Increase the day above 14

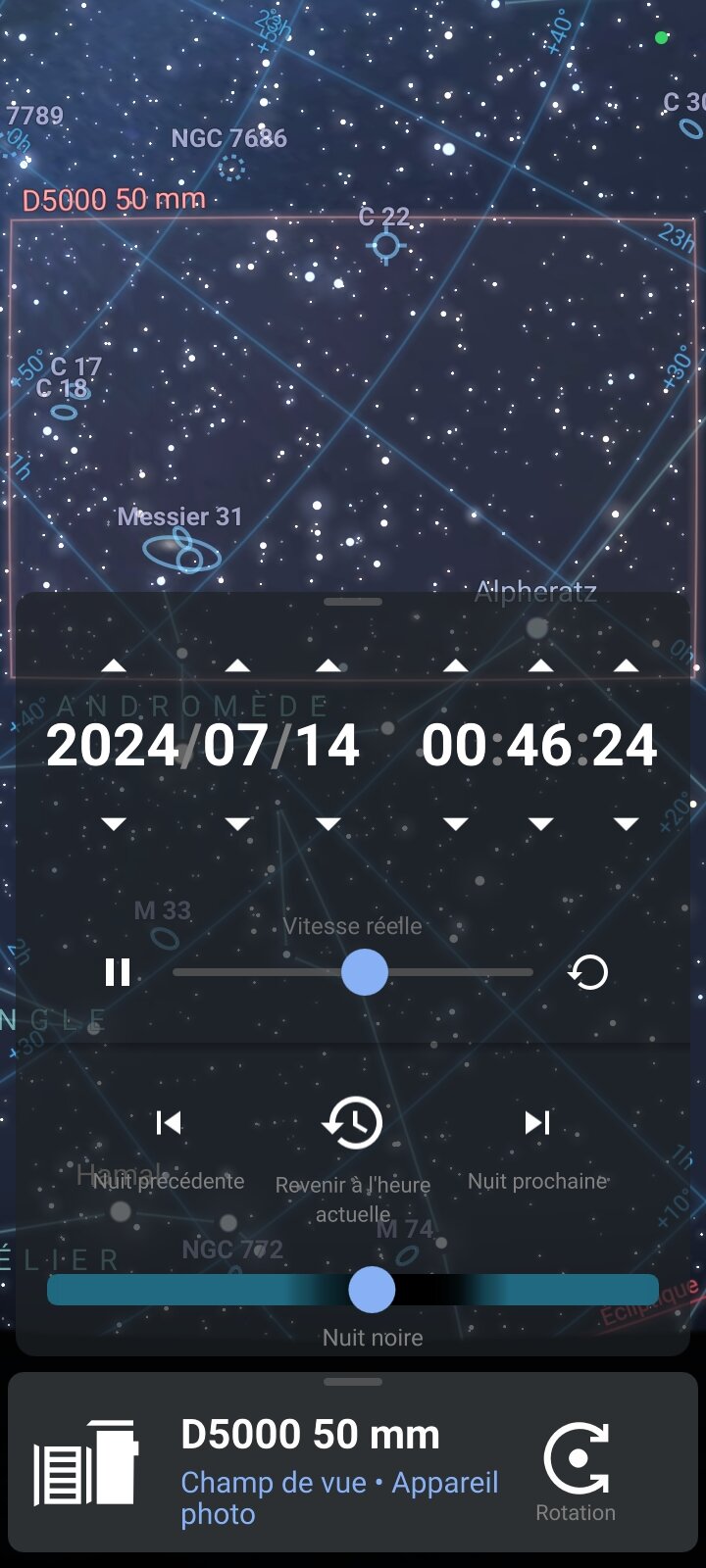click(x=328, y=666)
